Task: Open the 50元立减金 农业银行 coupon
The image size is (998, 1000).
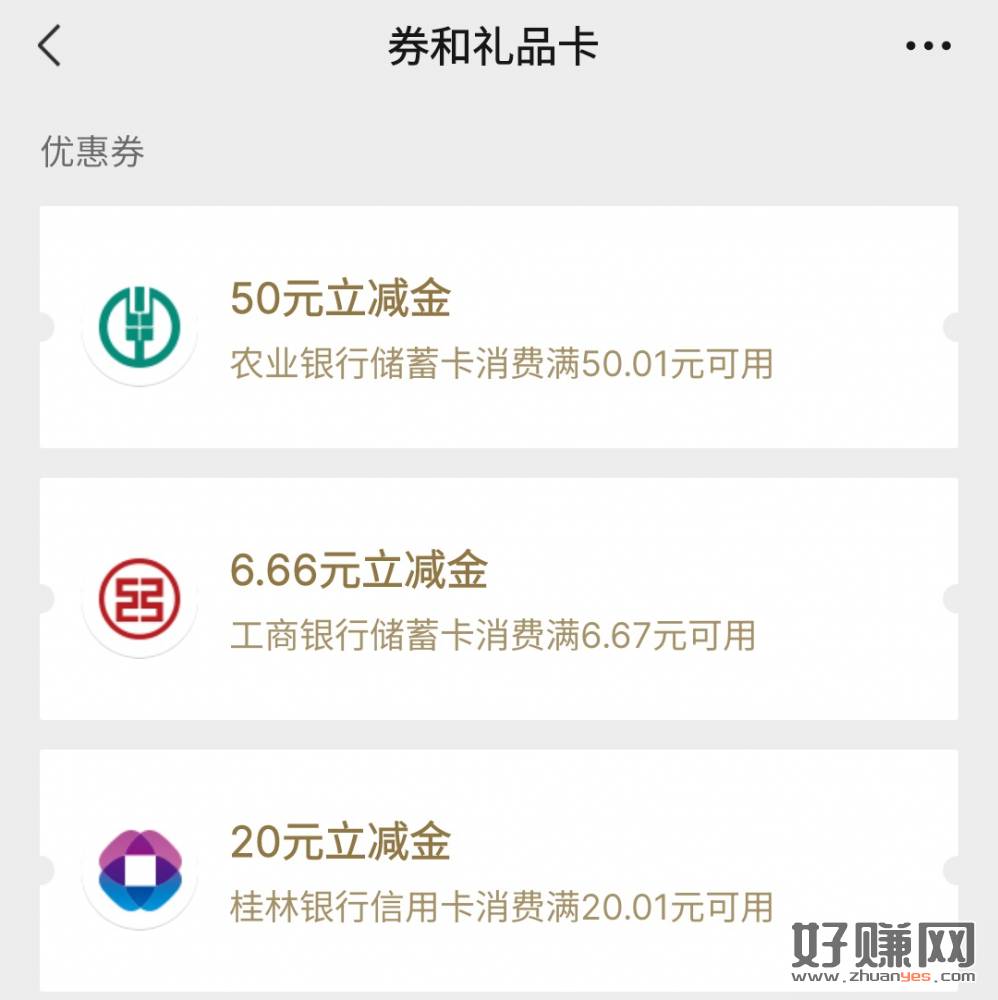Action: [498, 327]
